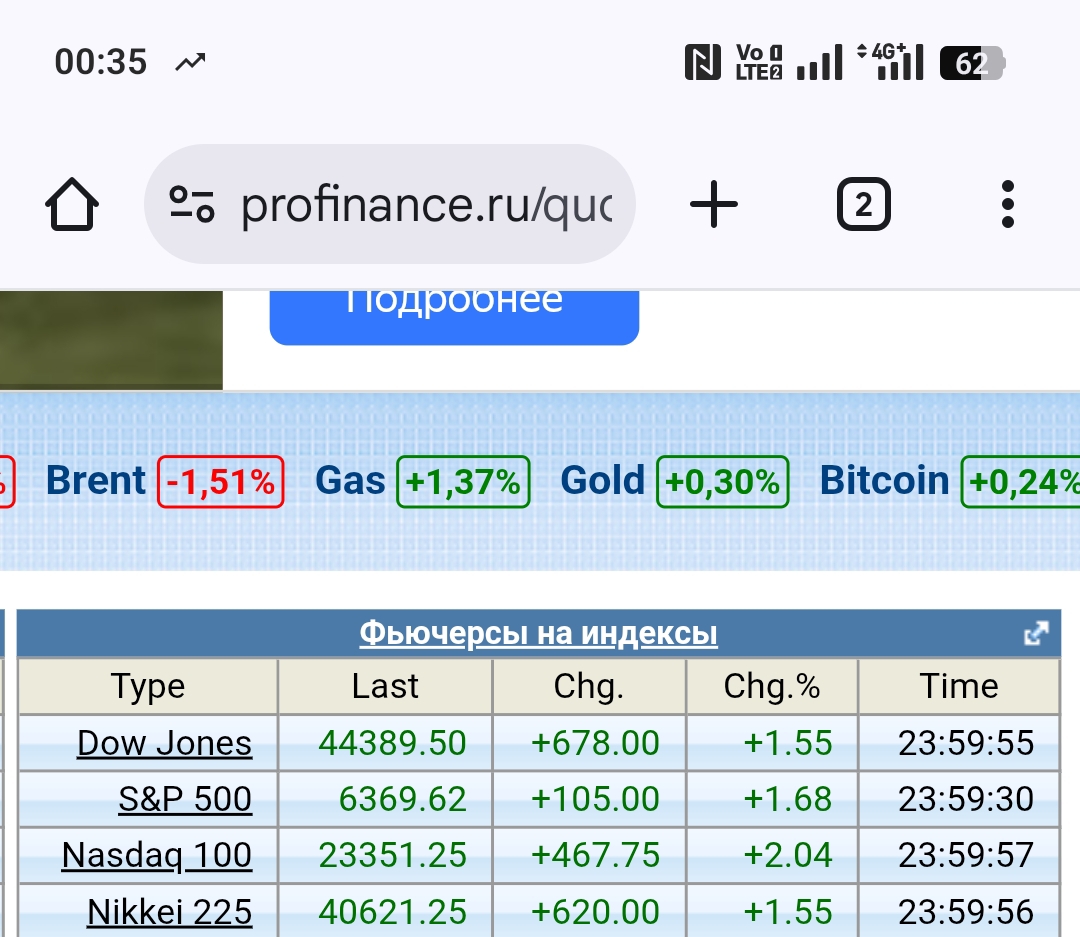Open the Nasdaq 100 futures link
1080x937 pixels.
pos(157,855)
